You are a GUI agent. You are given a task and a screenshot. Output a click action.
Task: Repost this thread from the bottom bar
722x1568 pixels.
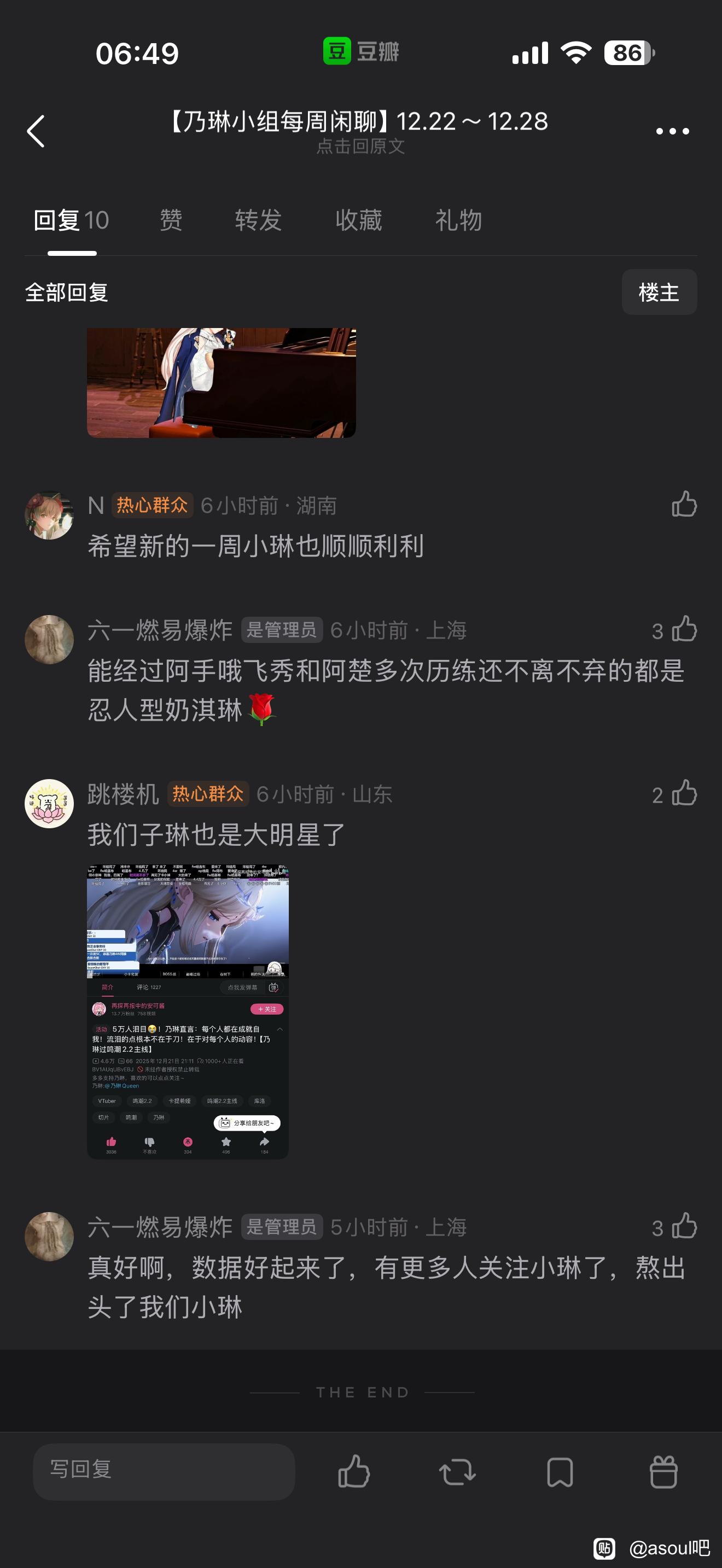(x=457, y=1472)
